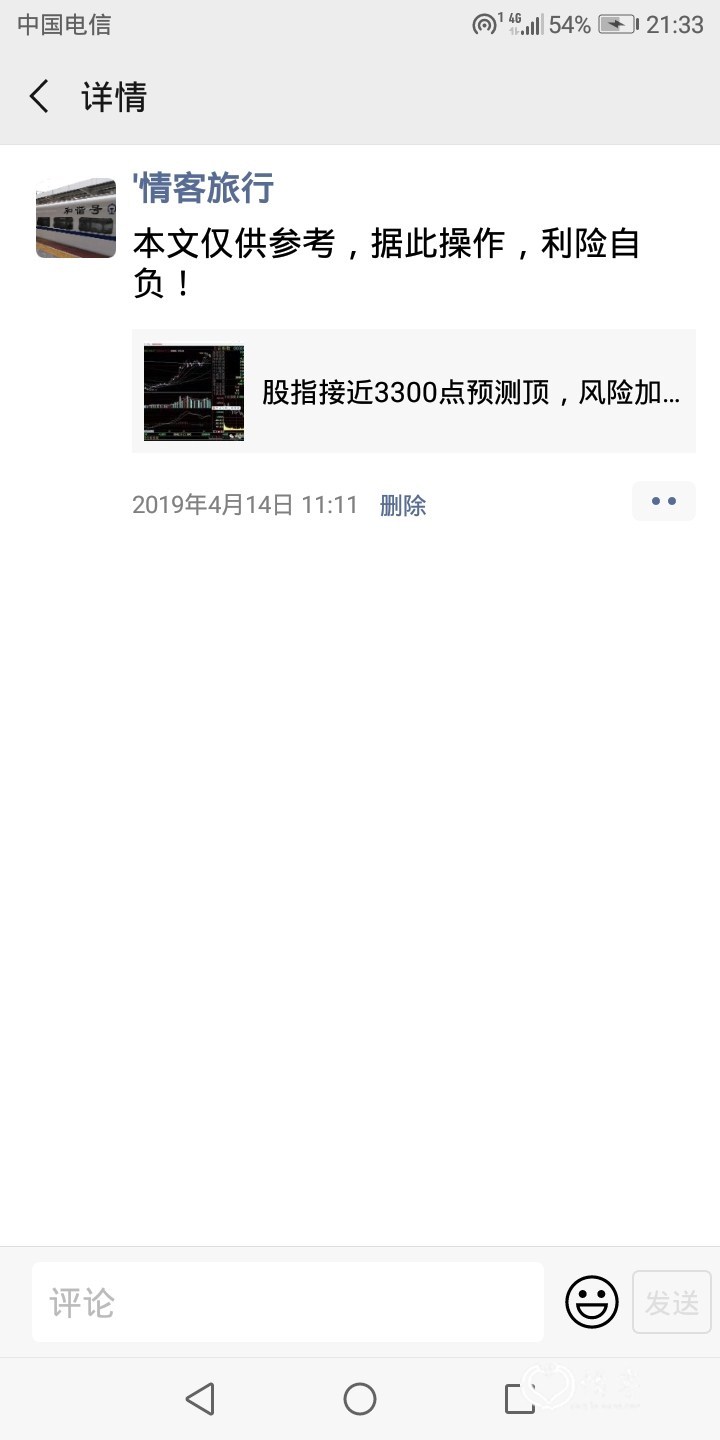Open the two-dot like/comment menu
720x1440 pixels.
664,502
